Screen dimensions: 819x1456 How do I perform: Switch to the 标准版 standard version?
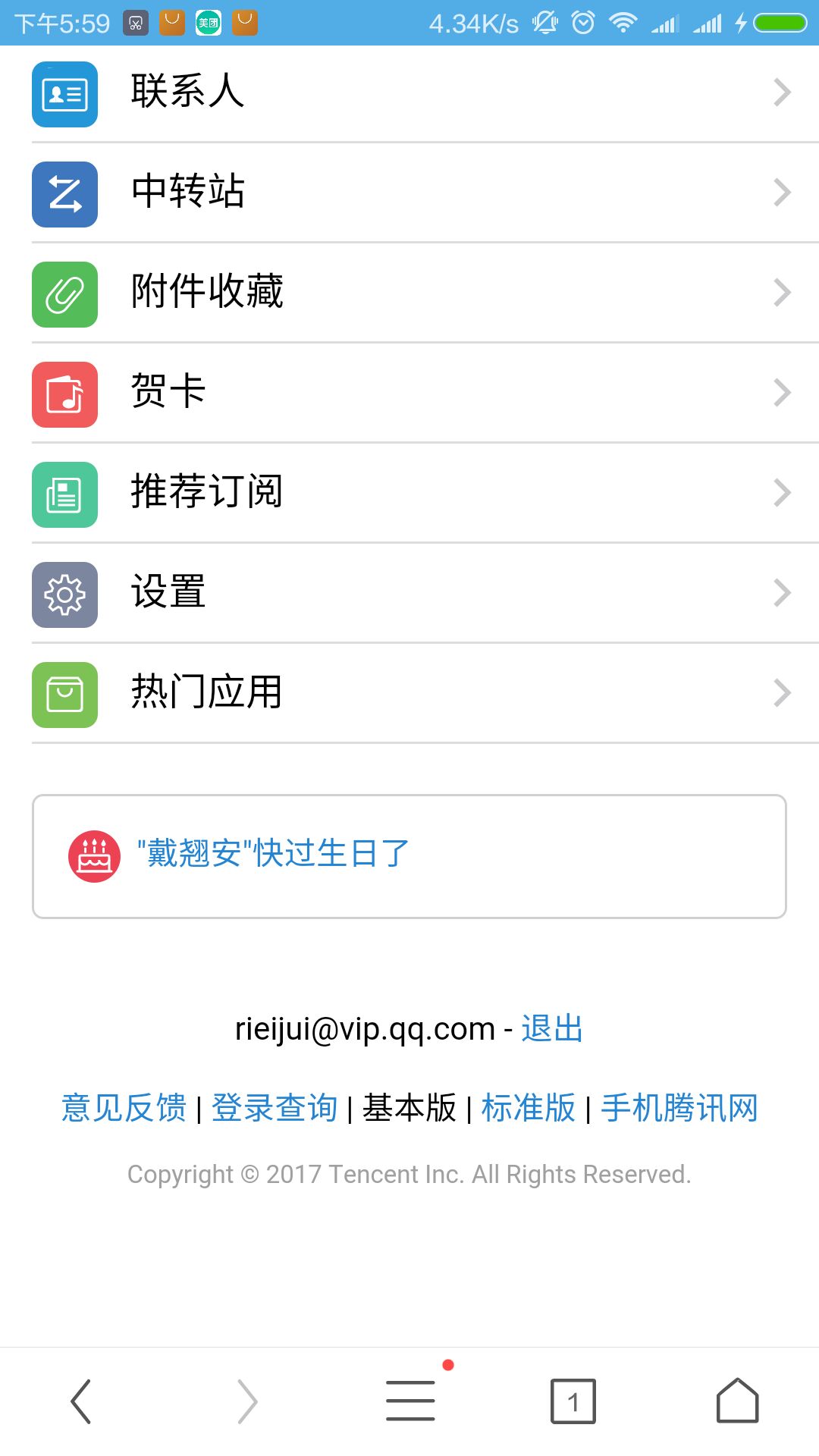(x=529, y=1108)
